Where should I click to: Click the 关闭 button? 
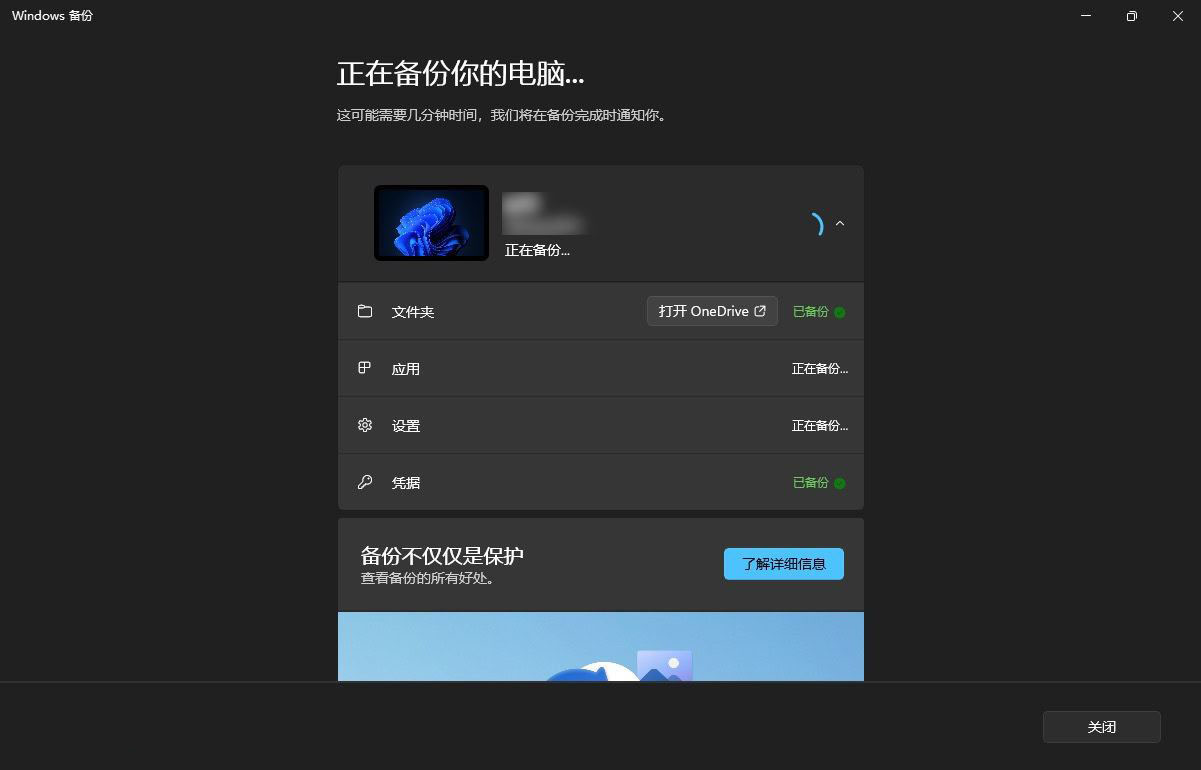coord(1101,727)
